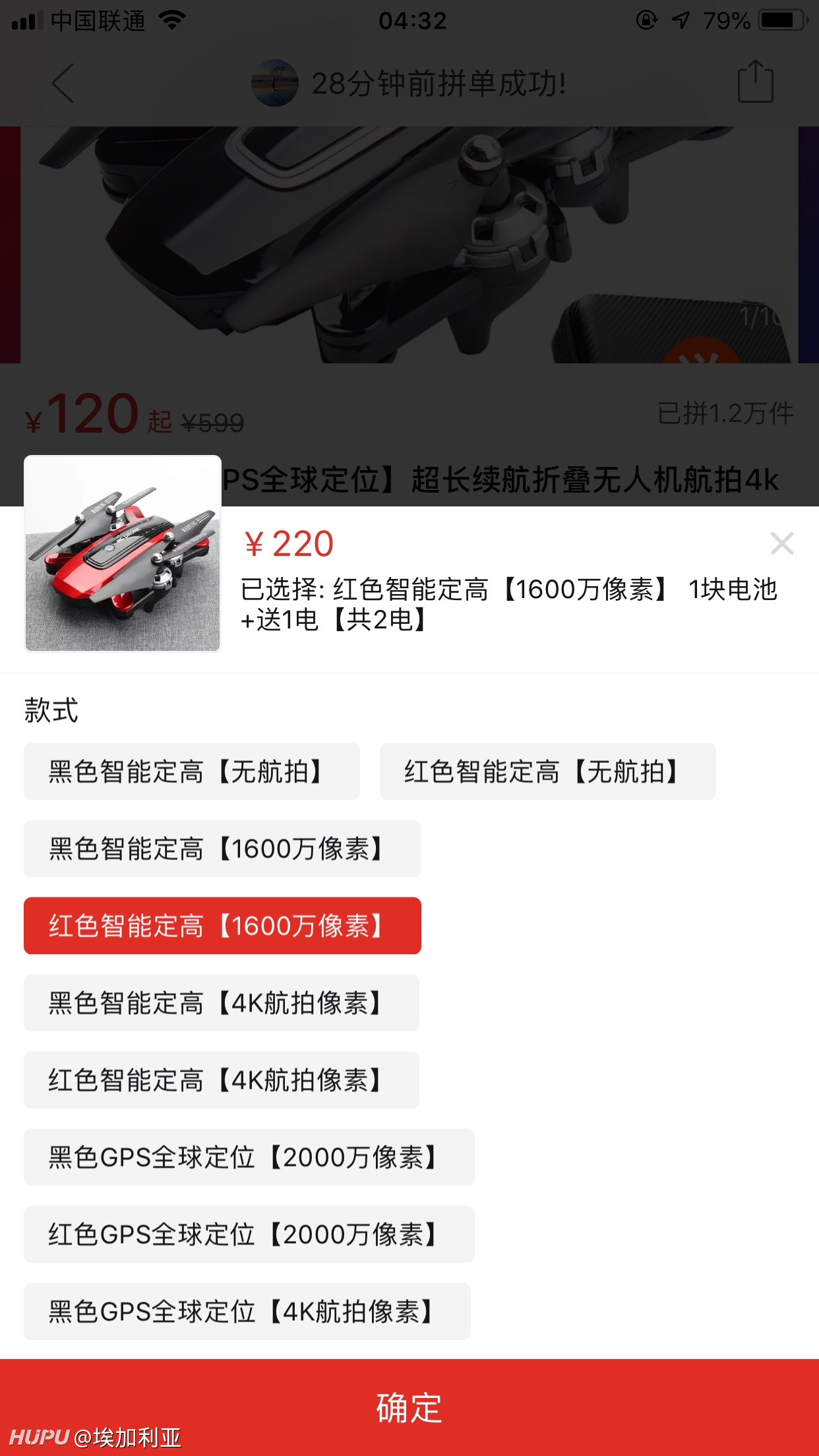Choose 黑色GPS全球定位【2000万像素】 option

tap(249, 1157)
